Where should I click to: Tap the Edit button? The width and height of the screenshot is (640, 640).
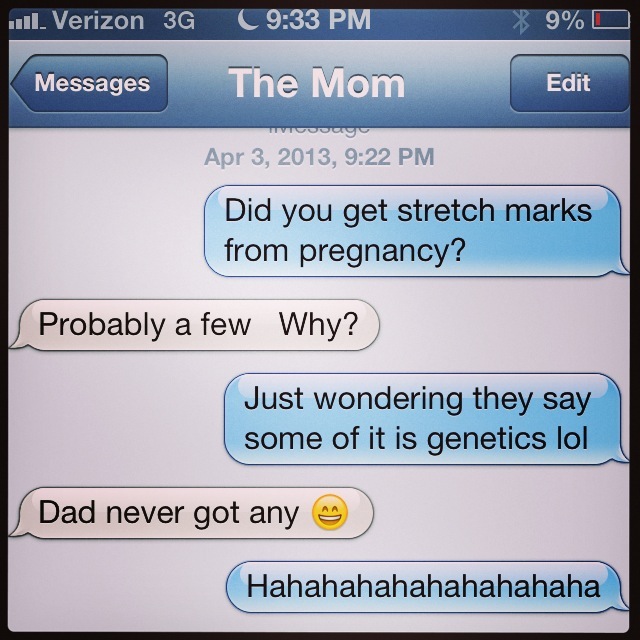click(569, 83)
